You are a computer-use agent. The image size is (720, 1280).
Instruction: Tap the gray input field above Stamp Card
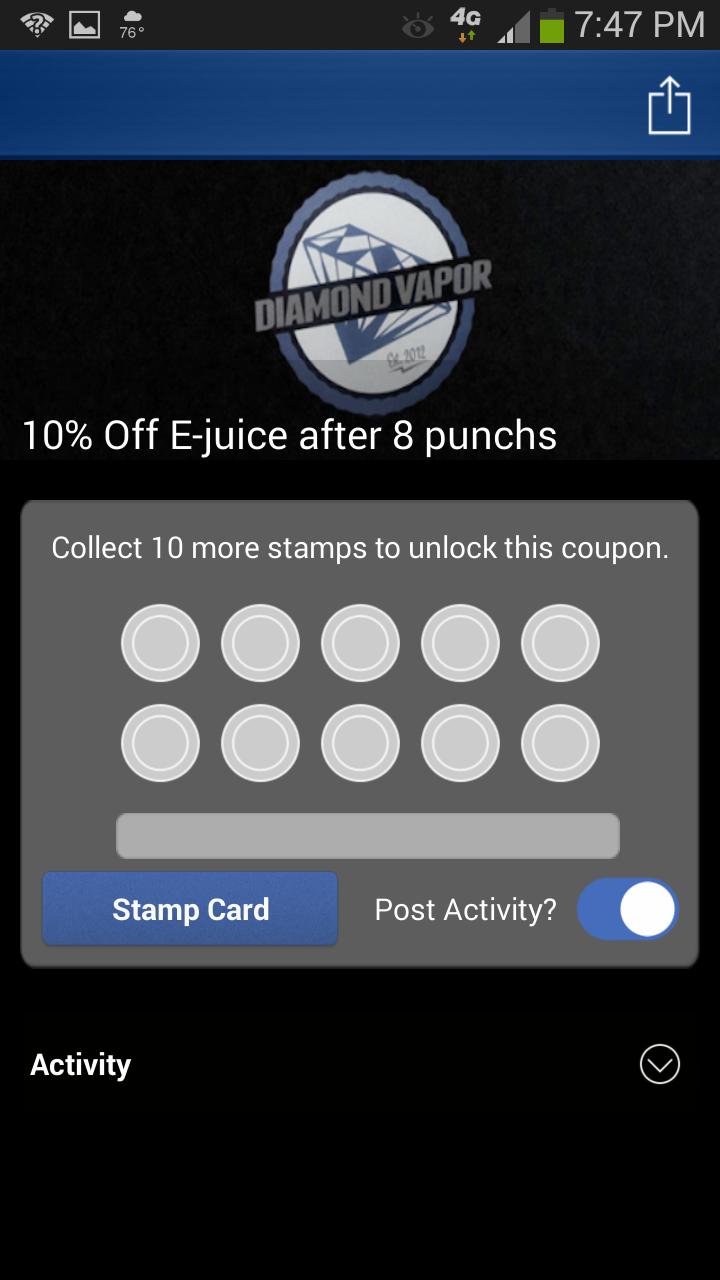coord(367,836)
